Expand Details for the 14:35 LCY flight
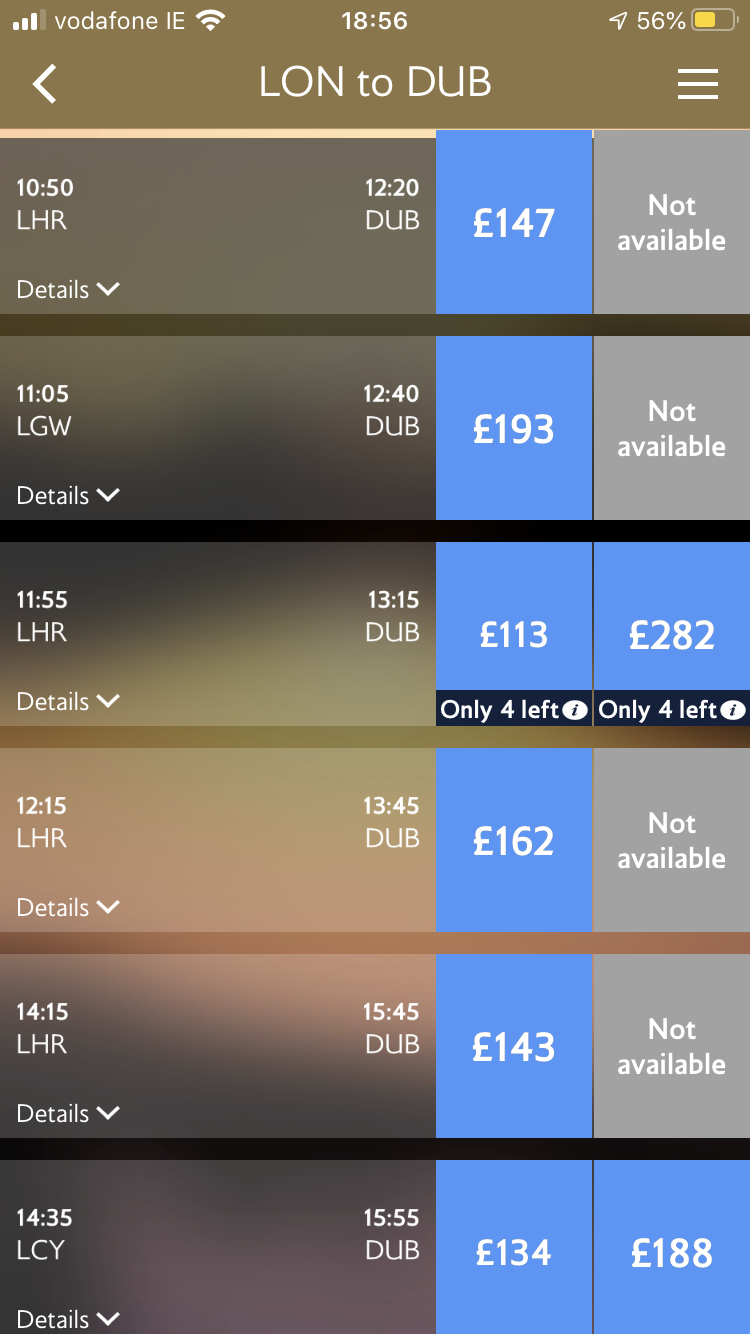Image resolution: width=750 pixels, height=1334 pixels. 68,1320
